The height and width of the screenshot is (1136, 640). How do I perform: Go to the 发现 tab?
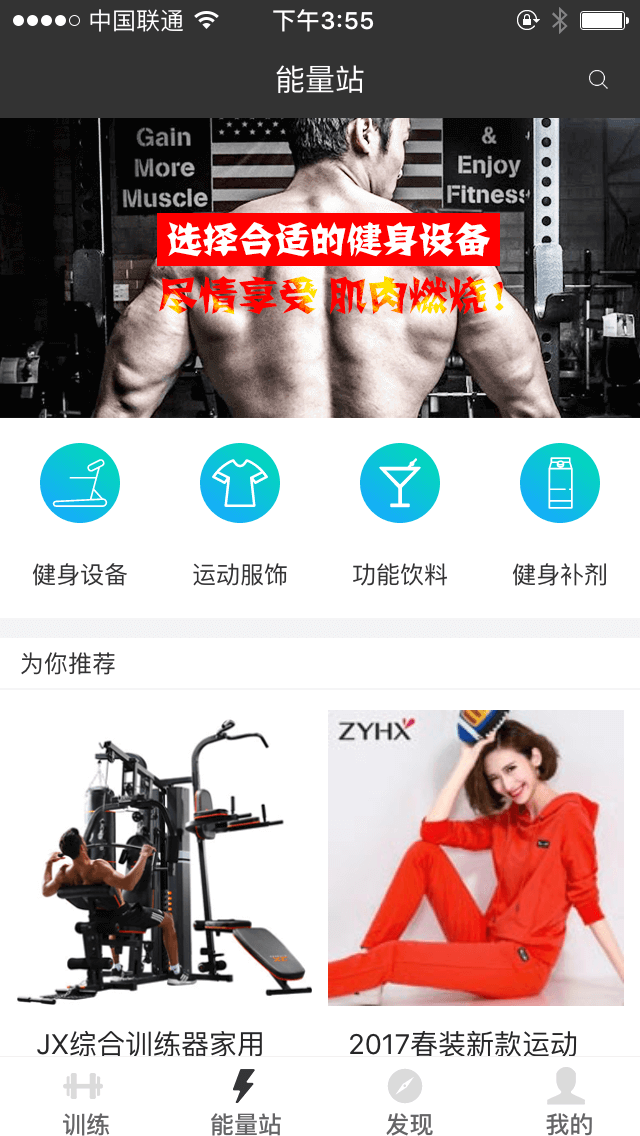(407, 1100)
